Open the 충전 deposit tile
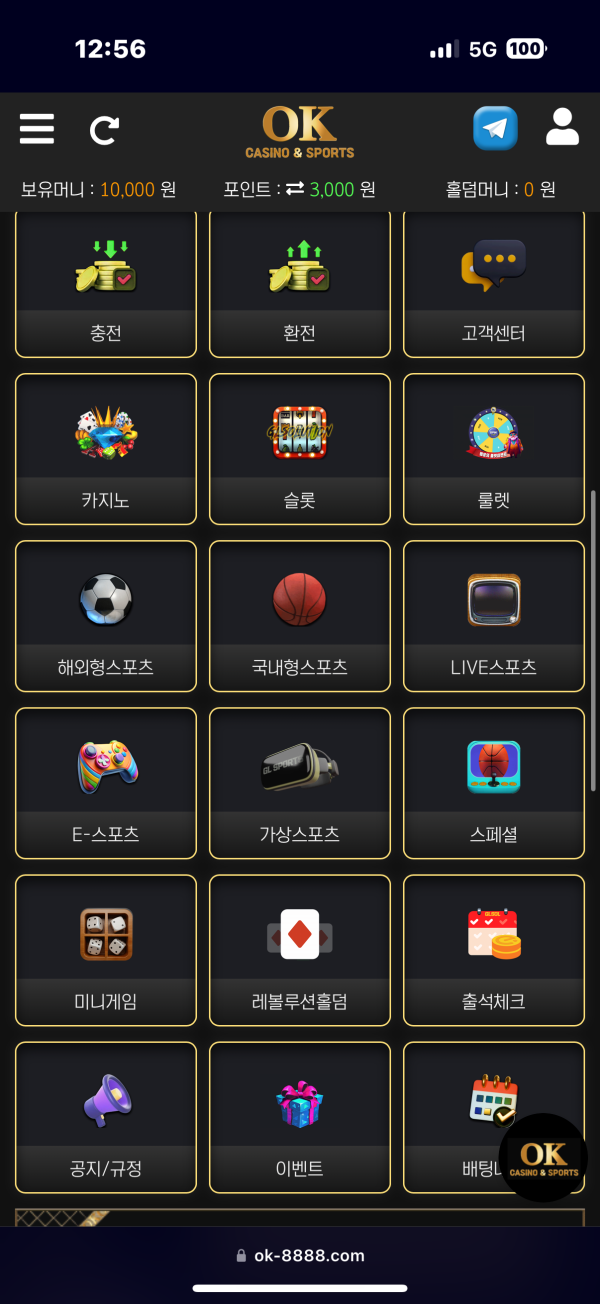This screenshot has width=600, height=1304. pyautogui.click(x=106, y=284)
